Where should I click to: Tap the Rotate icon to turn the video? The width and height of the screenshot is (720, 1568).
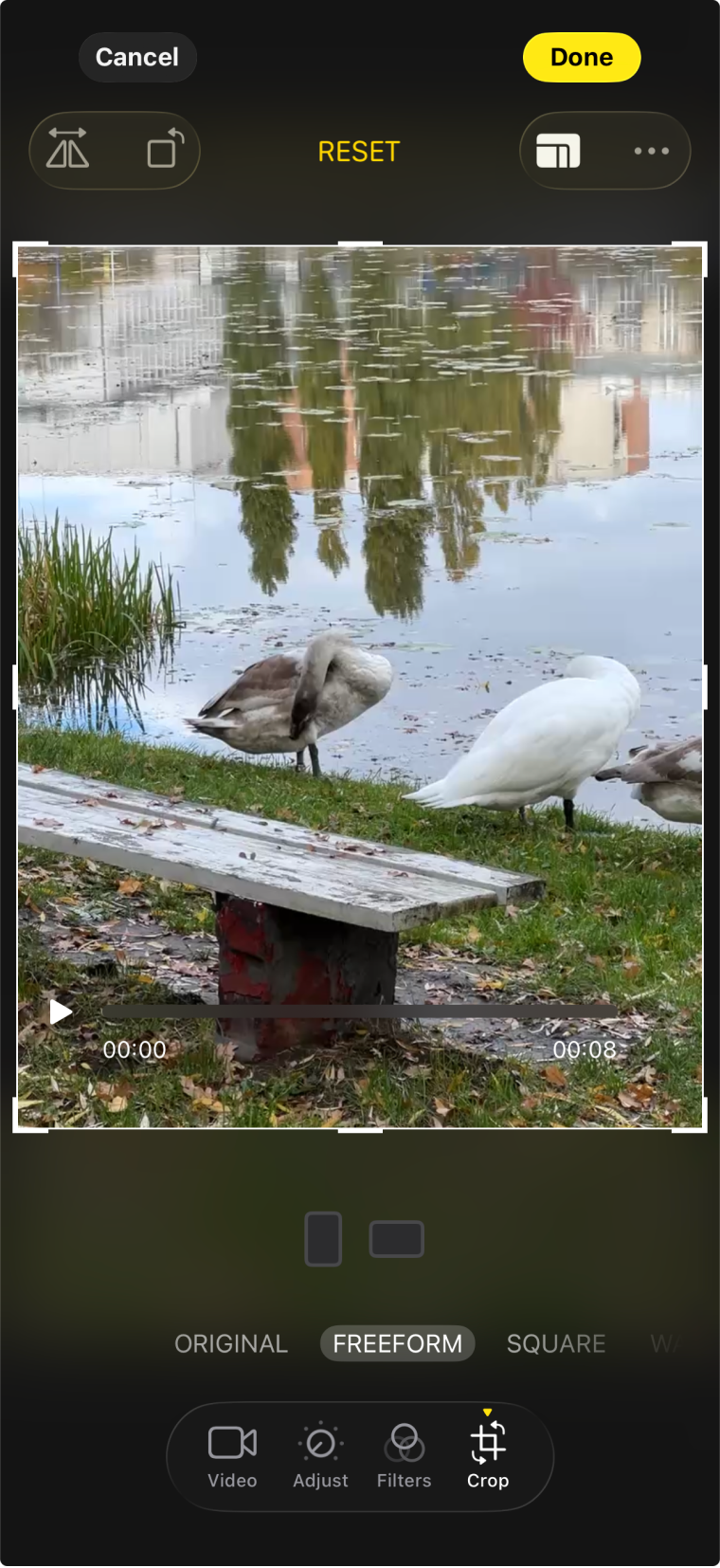[x=161, y=150]
